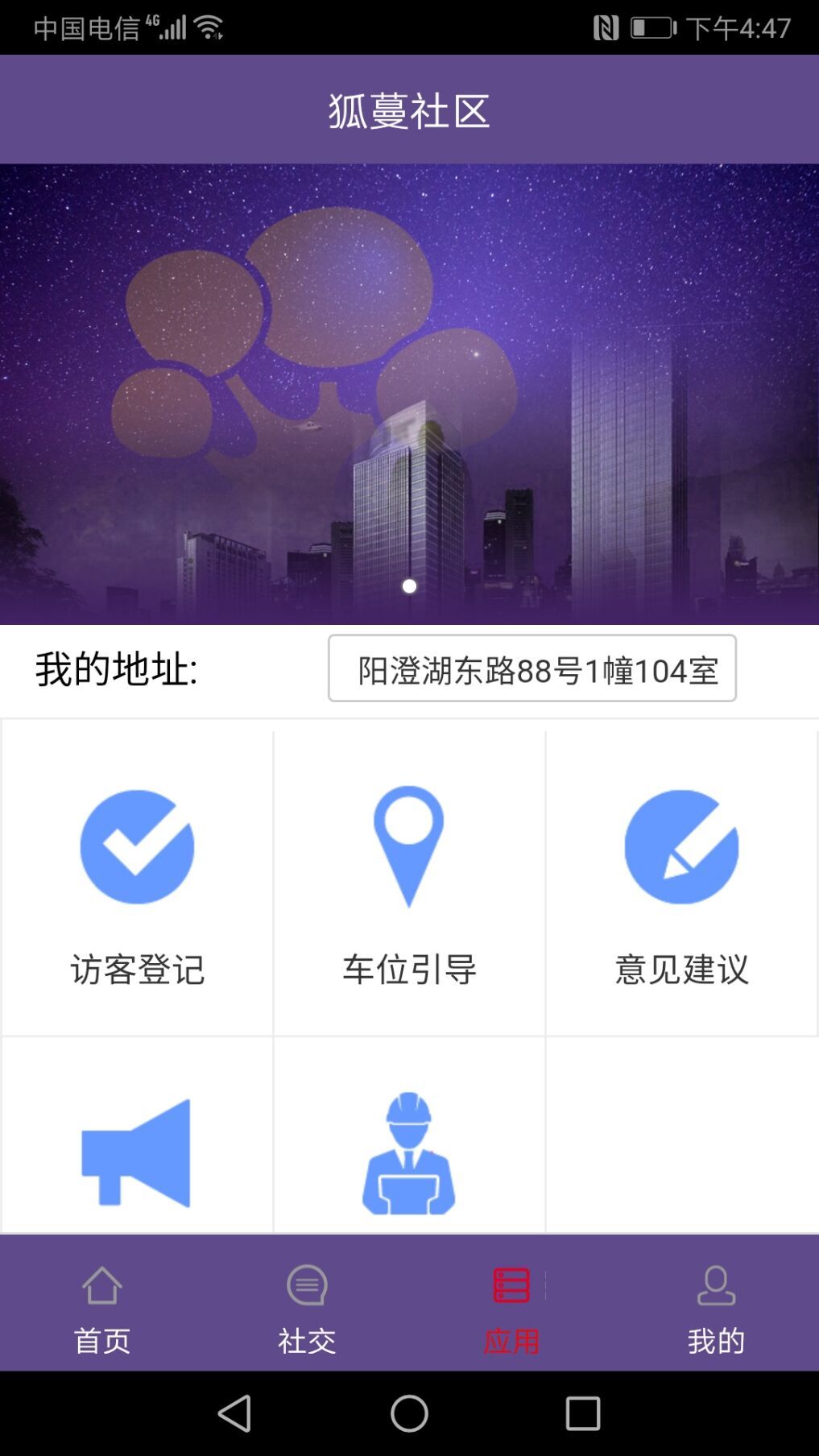Tap the system back button
The image size is (819, 1456).
[235, 1413]
